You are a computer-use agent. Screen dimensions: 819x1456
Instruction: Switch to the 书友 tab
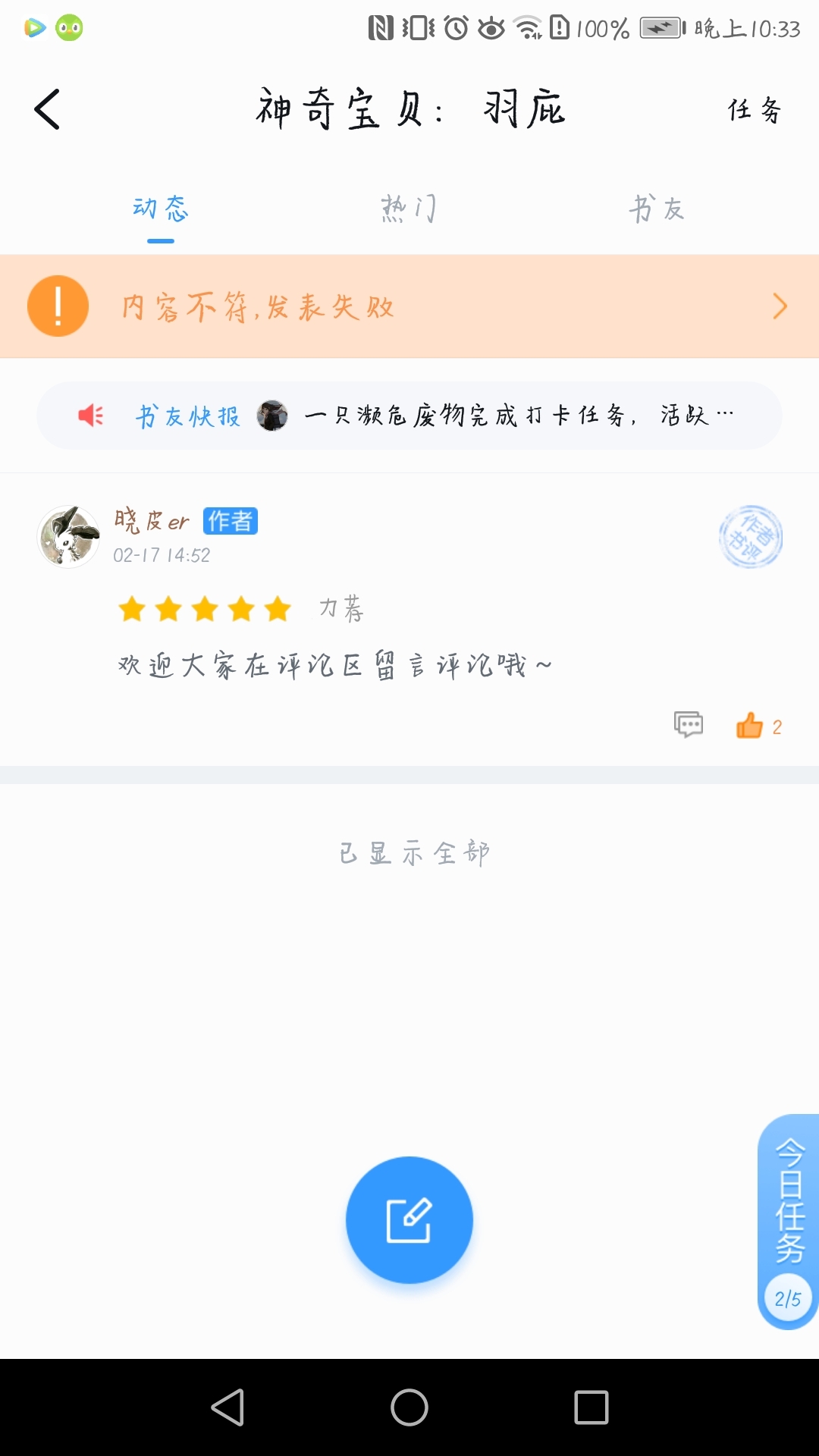[x=657, y=209]
